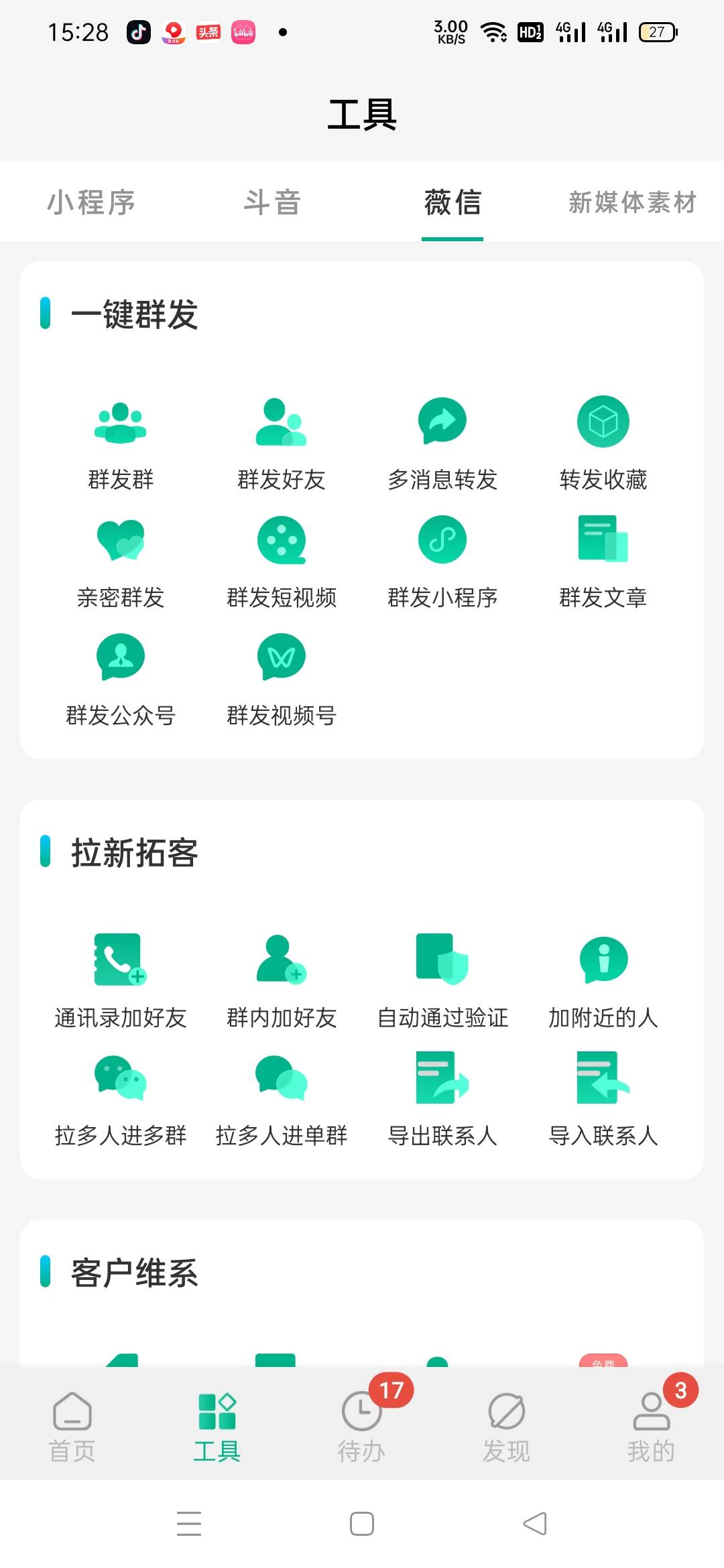Switch to the 小程序 tab
724x1568 pixels.
pos(91,202)
